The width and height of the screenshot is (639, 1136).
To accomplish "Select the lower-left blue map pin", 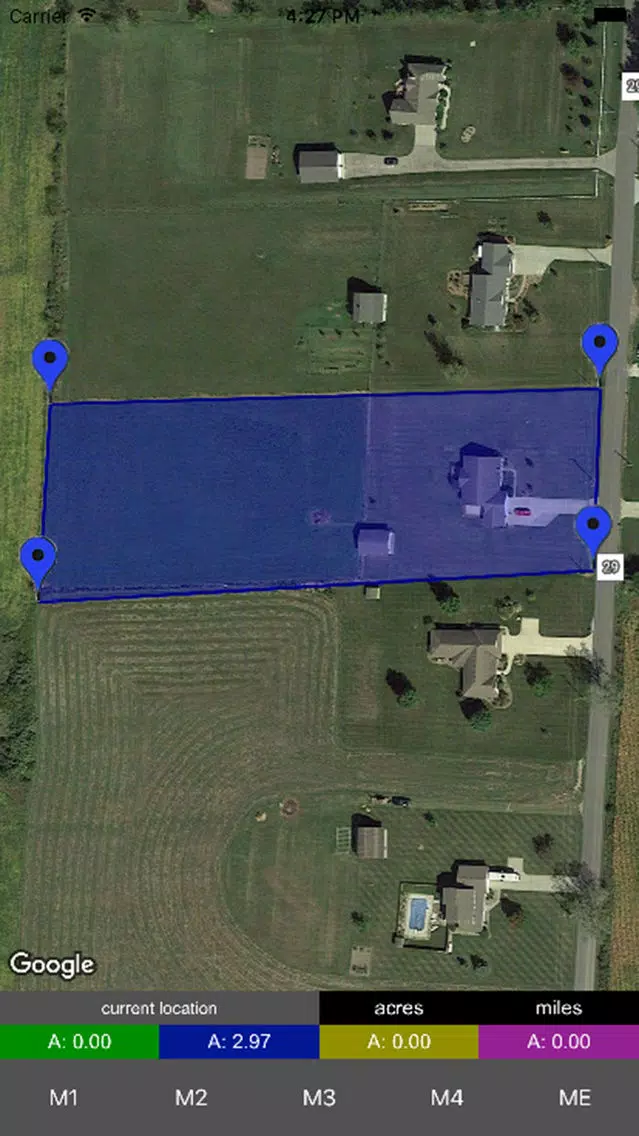I will click(x=38, y=558).
